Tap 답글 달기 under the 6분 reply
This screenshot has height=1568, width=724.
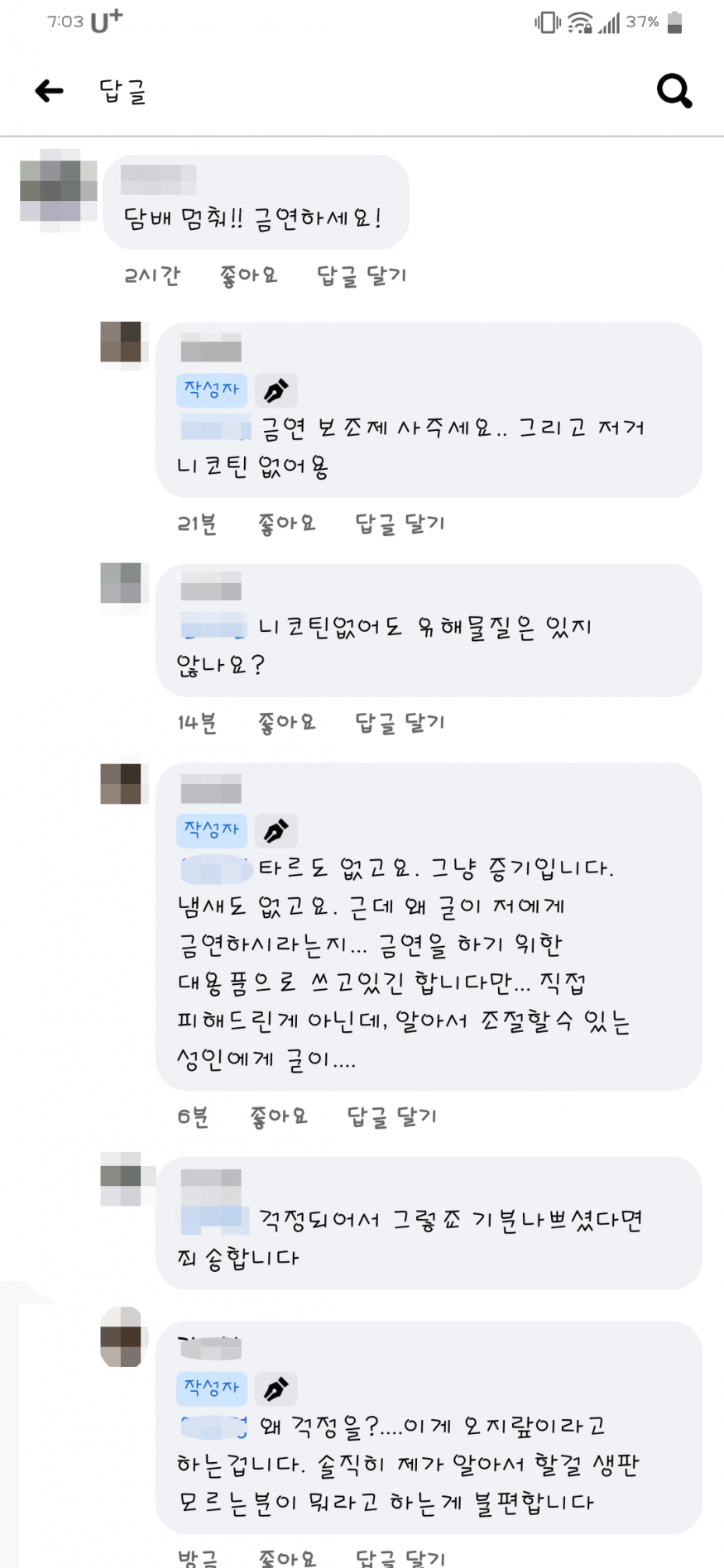(391, 1116)
